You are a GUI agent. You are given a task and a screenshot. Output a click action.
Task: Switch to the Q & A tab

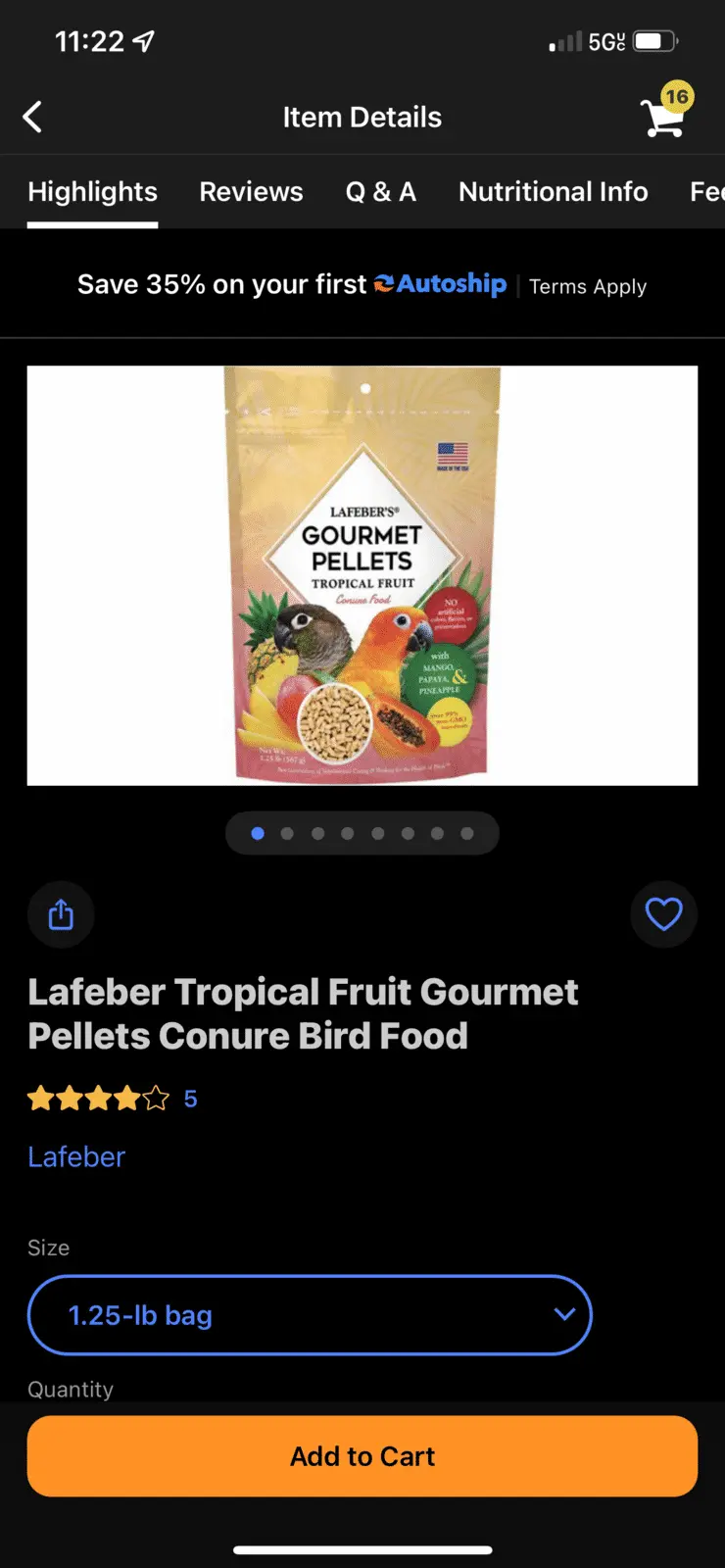point(380,192)
